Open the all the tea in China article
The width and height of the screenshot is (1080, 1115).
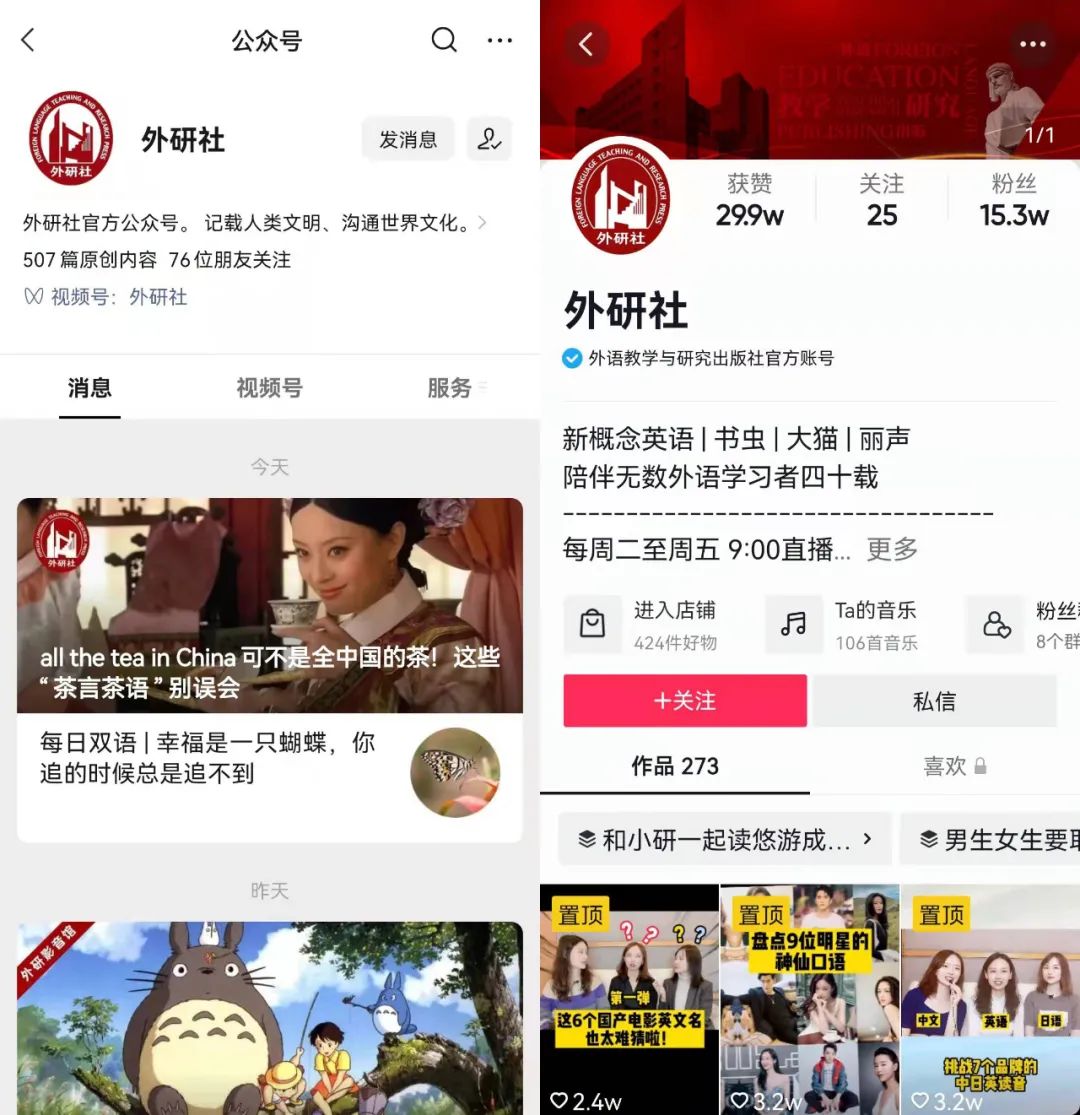click(269, 605)
